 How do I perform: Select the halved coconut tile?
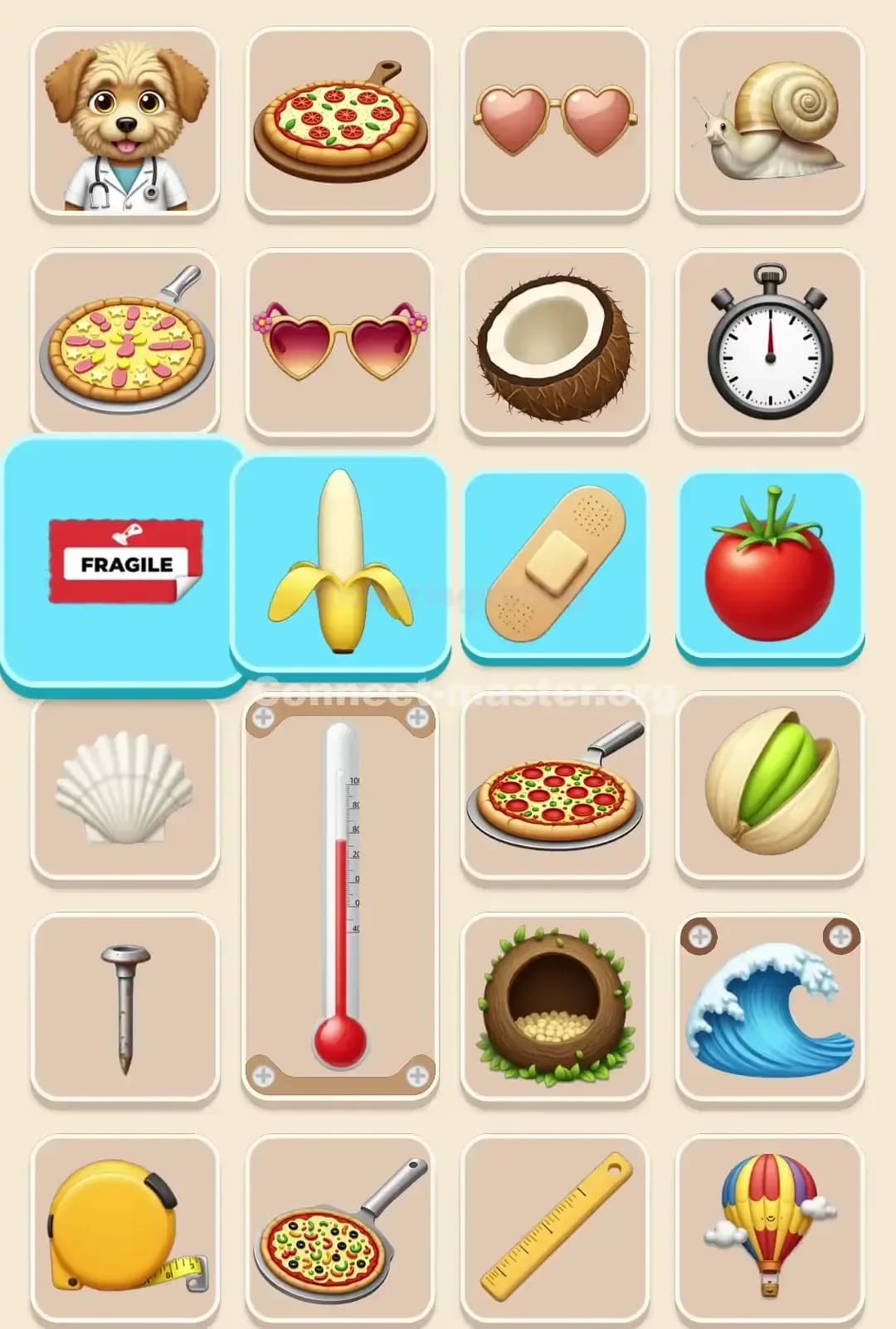coord(554,342)
